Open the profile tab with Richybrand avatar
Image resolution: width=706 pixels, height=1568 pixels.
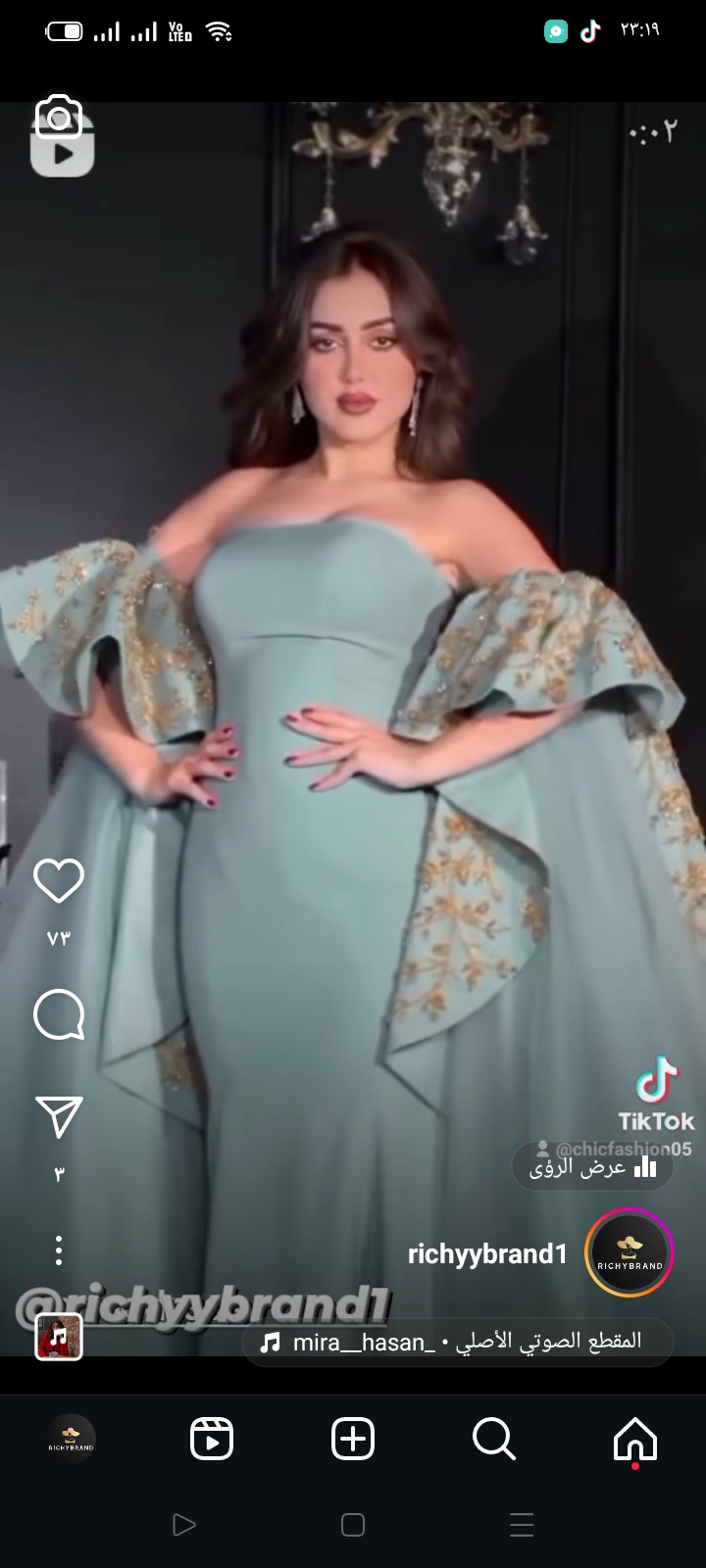[x=71, y=1440]
